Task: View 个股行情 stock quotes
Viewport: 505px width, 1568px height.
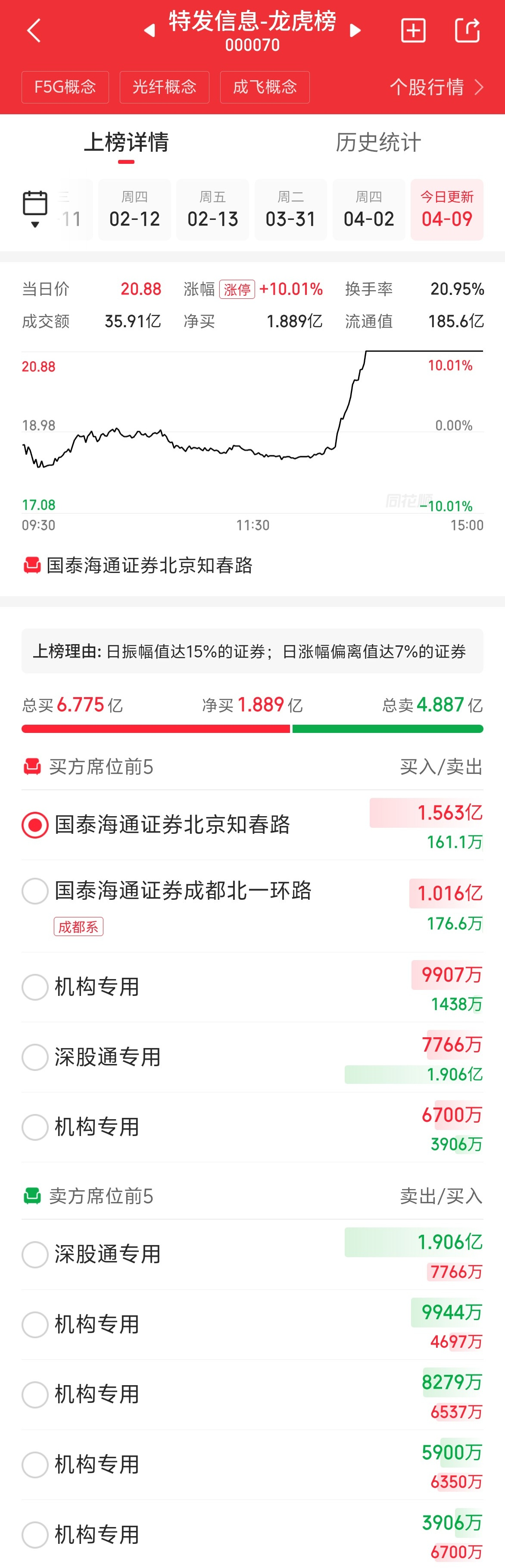Action: (x=436, y=87)
